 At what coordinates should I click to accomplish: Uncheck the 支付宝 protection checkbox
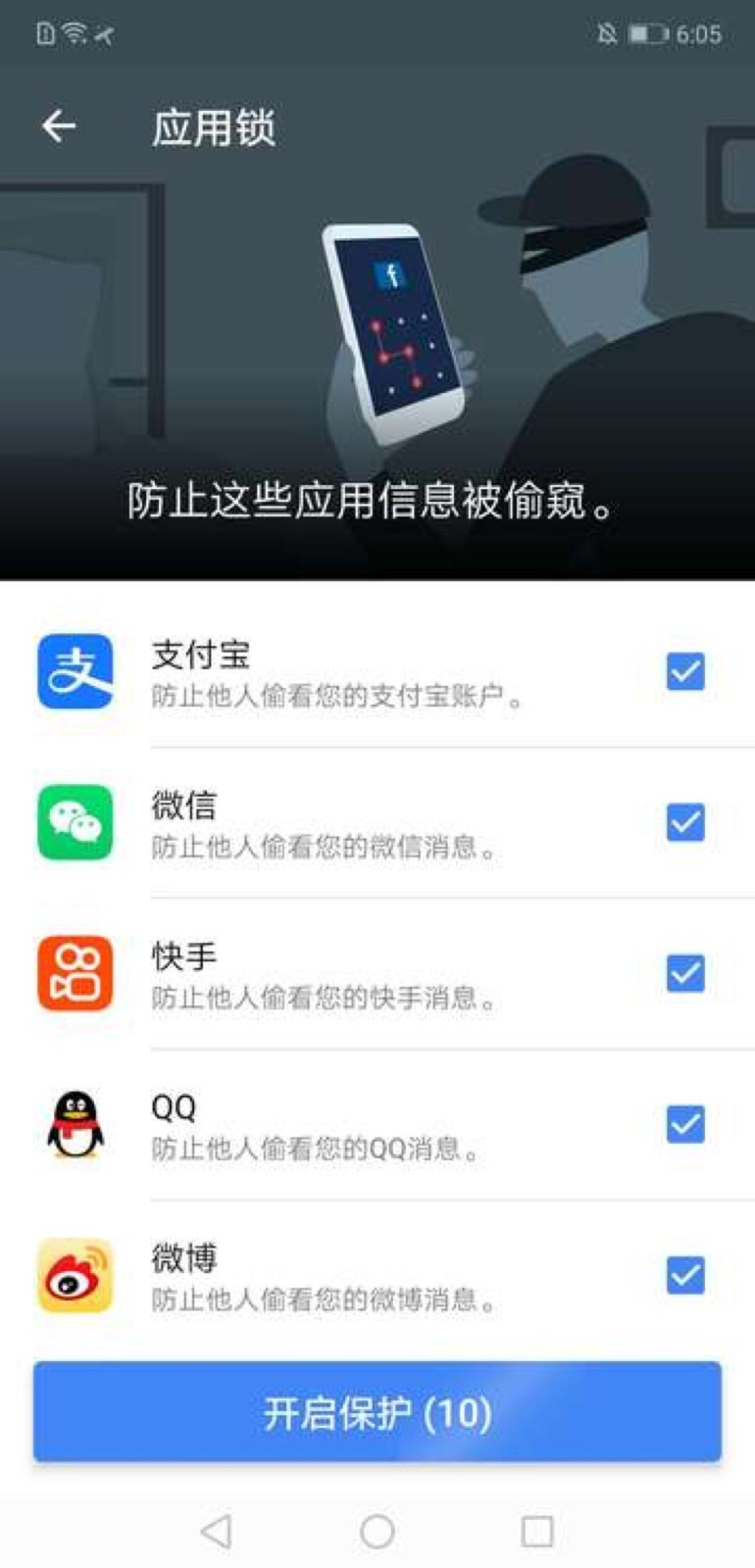(x=684, y=672)
